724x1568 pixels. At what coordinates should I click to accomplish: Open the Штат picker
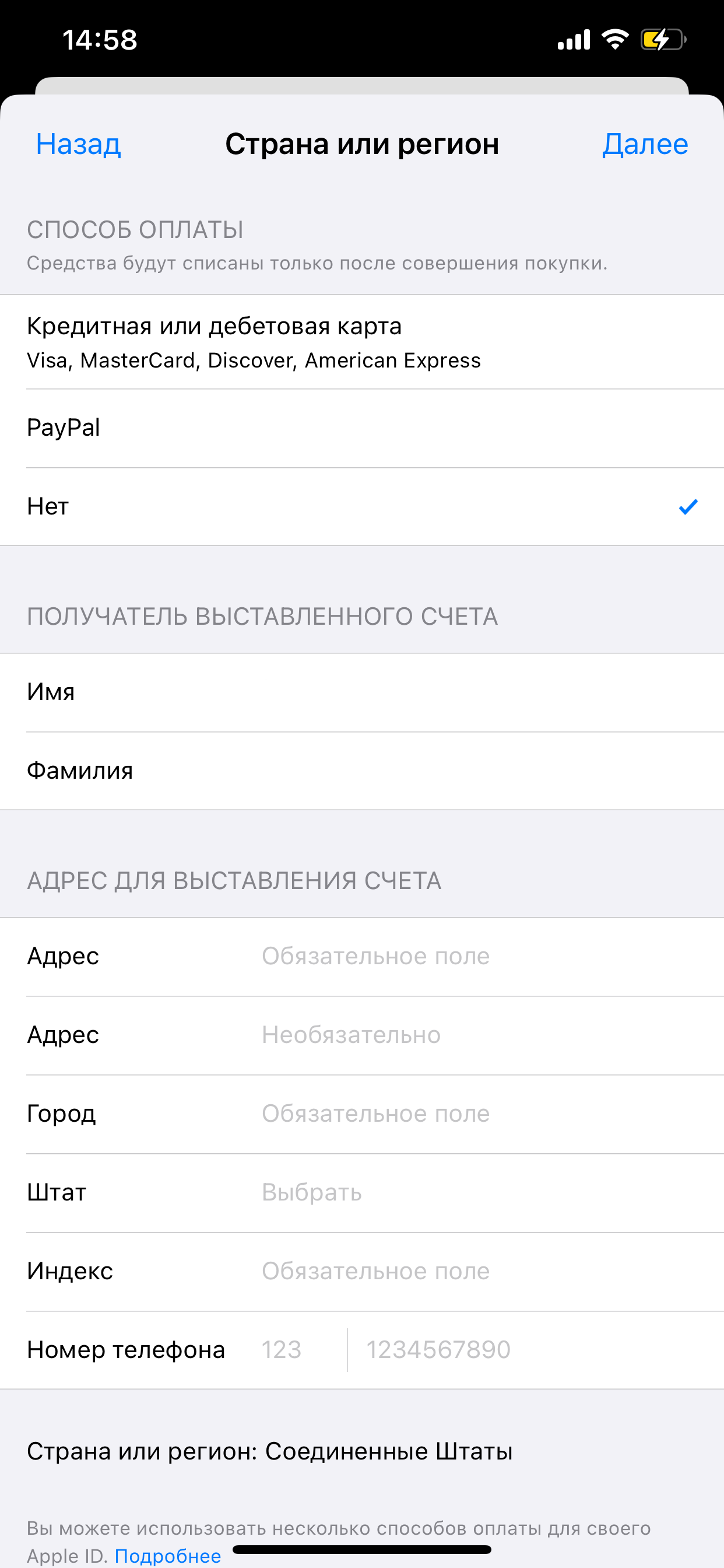pos(362,1193)
